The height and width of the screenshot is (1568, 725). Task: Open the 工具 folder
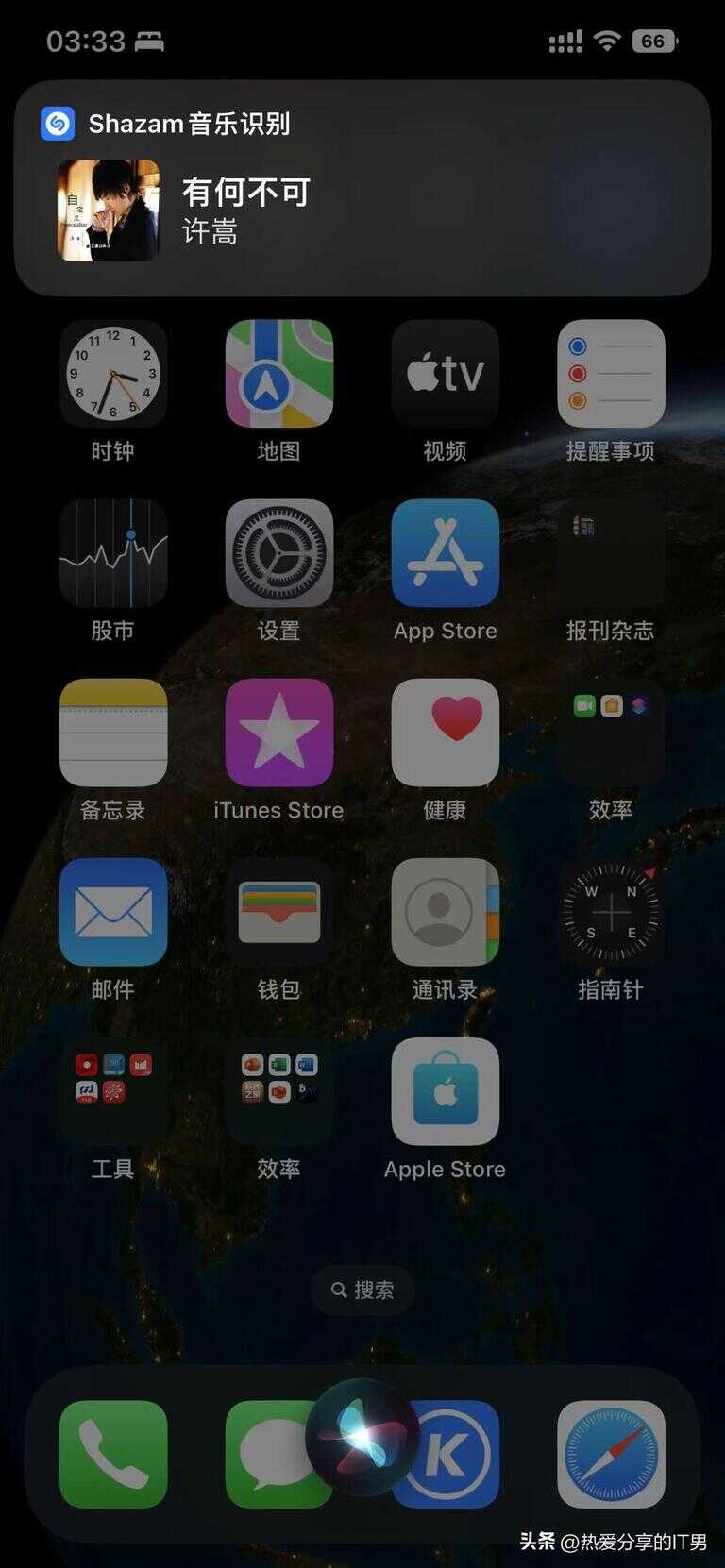[x=113, y=1091]
